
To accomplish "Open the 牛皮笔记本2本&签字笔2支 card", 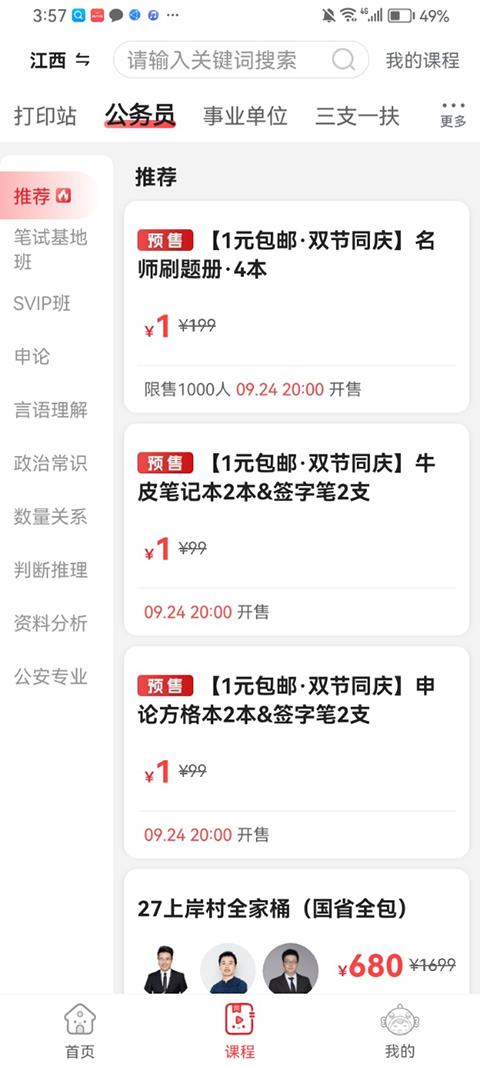I will click(x=296, y=529).
